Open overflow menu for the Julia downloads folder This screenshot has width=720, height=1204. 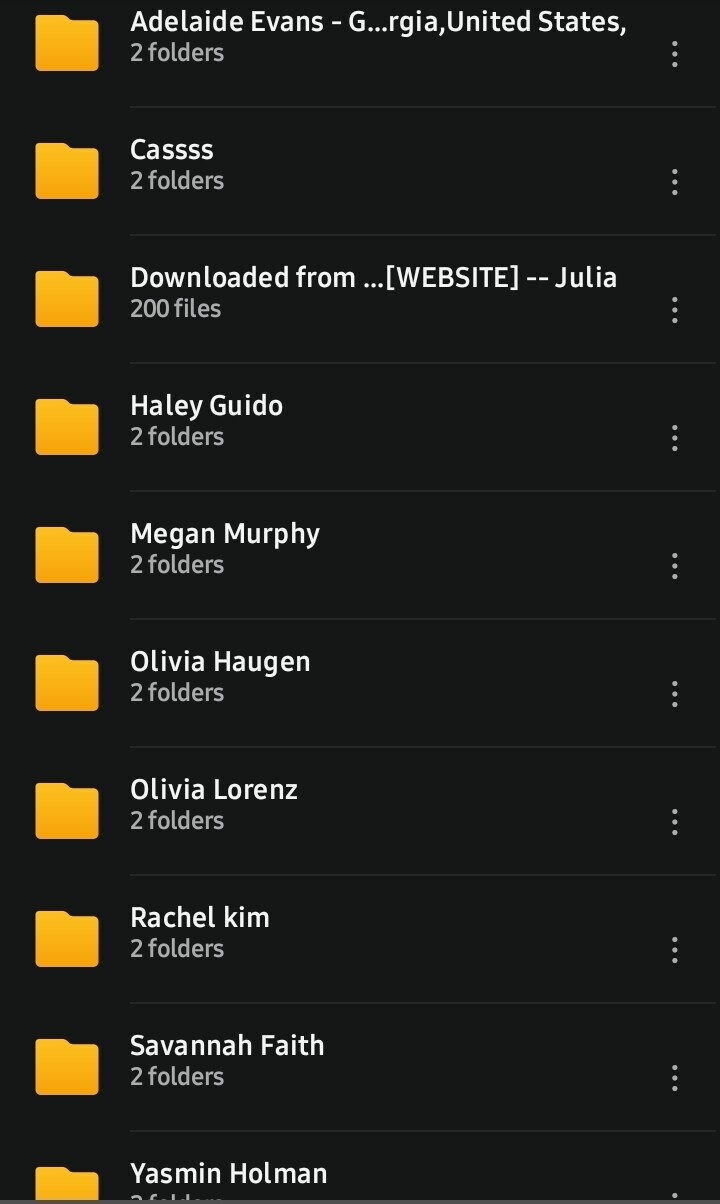(675, 310)
